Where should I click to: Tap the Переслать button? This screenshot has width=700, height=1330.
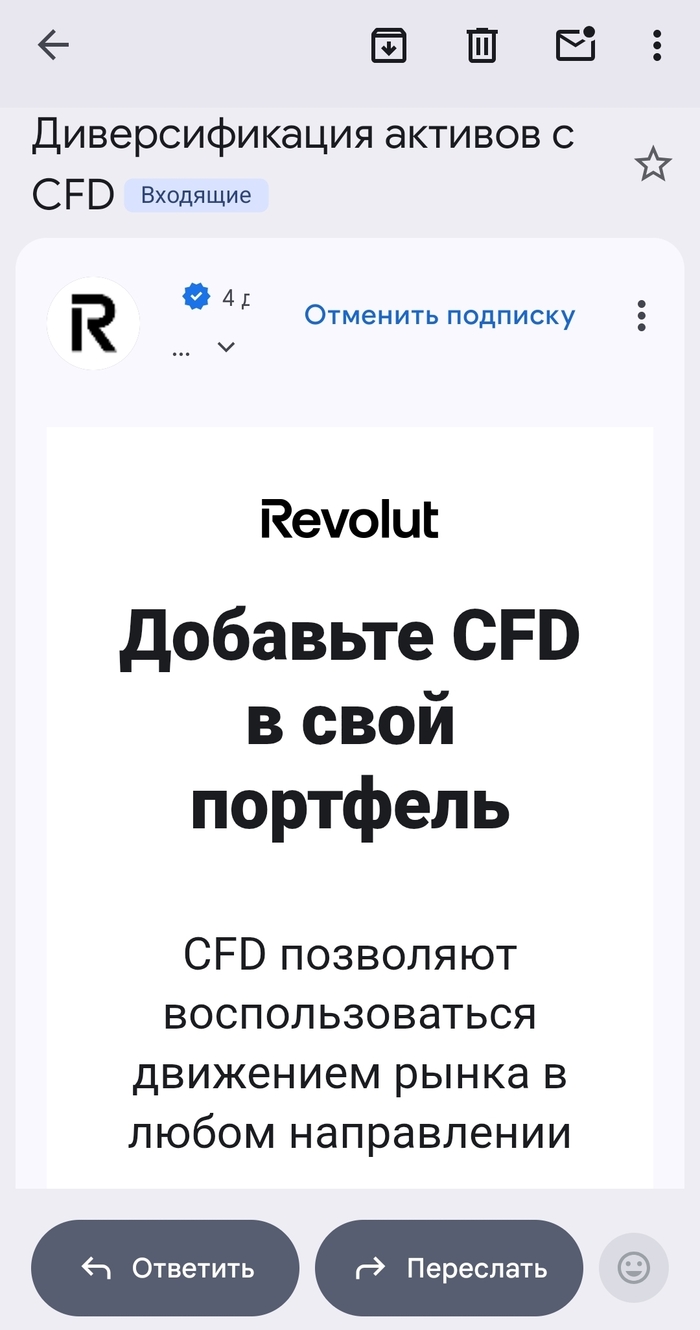point(449,1268)
